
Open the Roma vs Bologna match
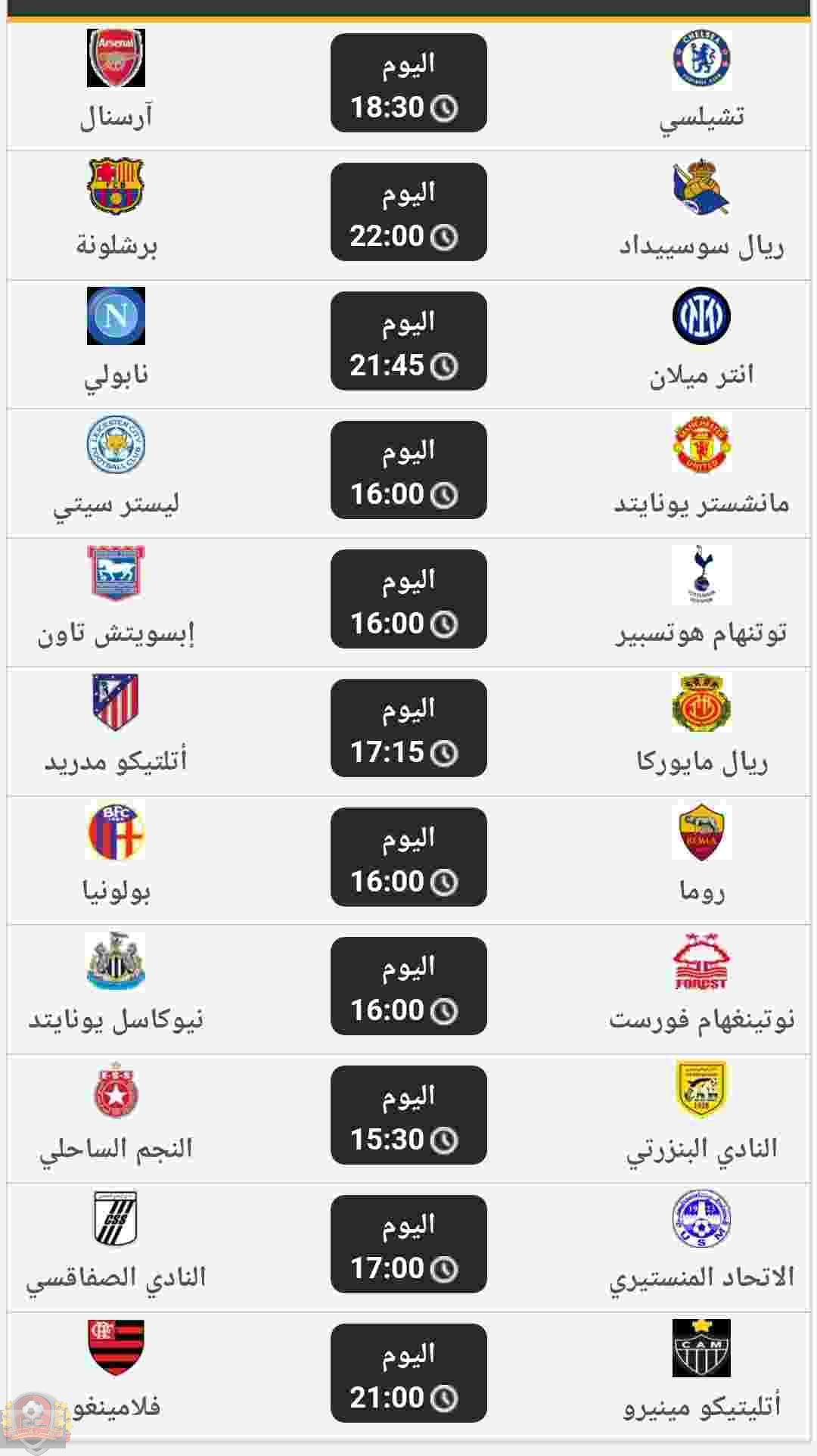pos(408,857)
